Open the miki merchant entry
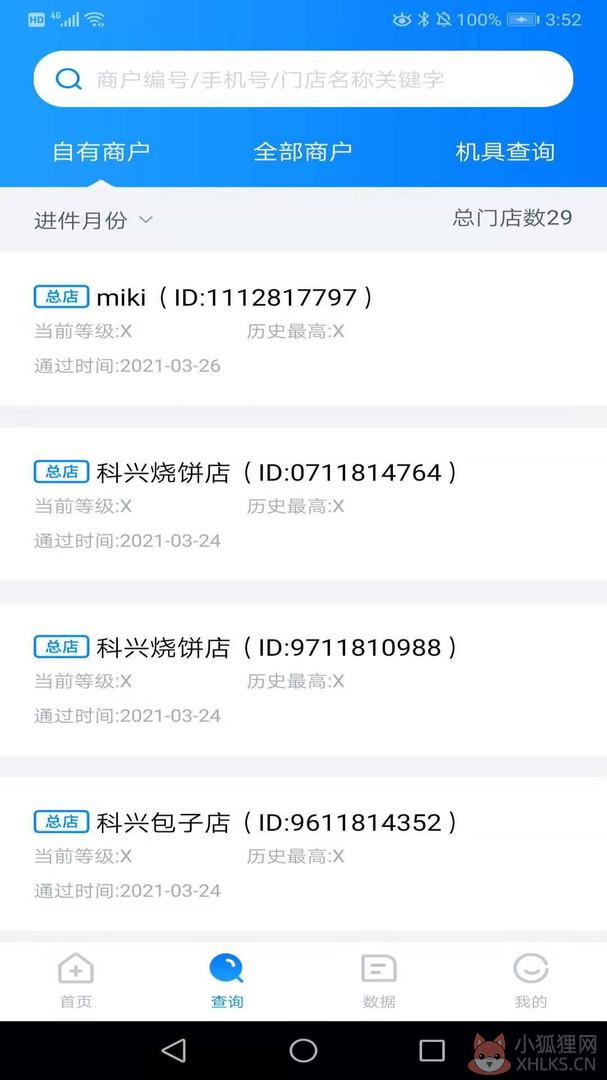 [303, 329]
